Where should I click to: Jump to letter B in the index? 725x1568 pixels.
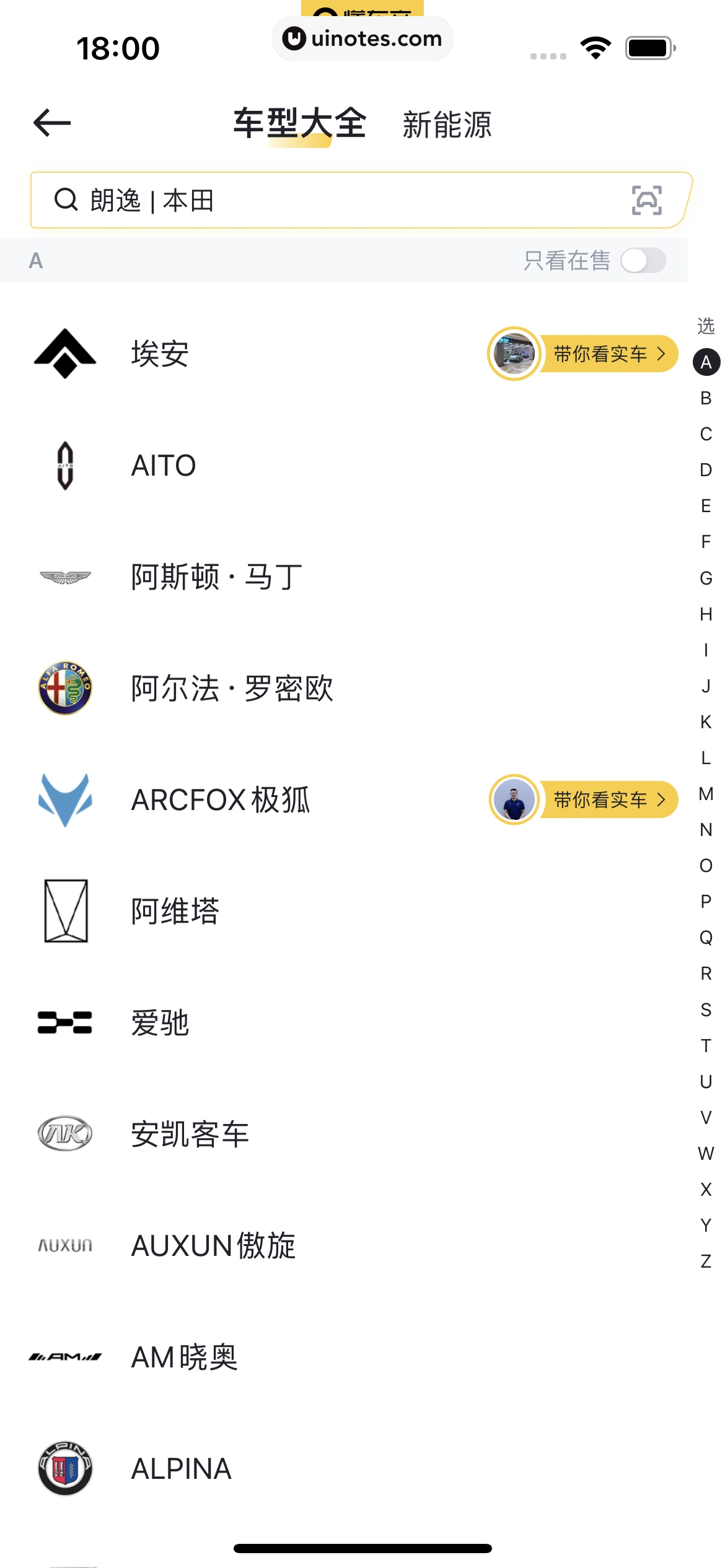(706, 398)
